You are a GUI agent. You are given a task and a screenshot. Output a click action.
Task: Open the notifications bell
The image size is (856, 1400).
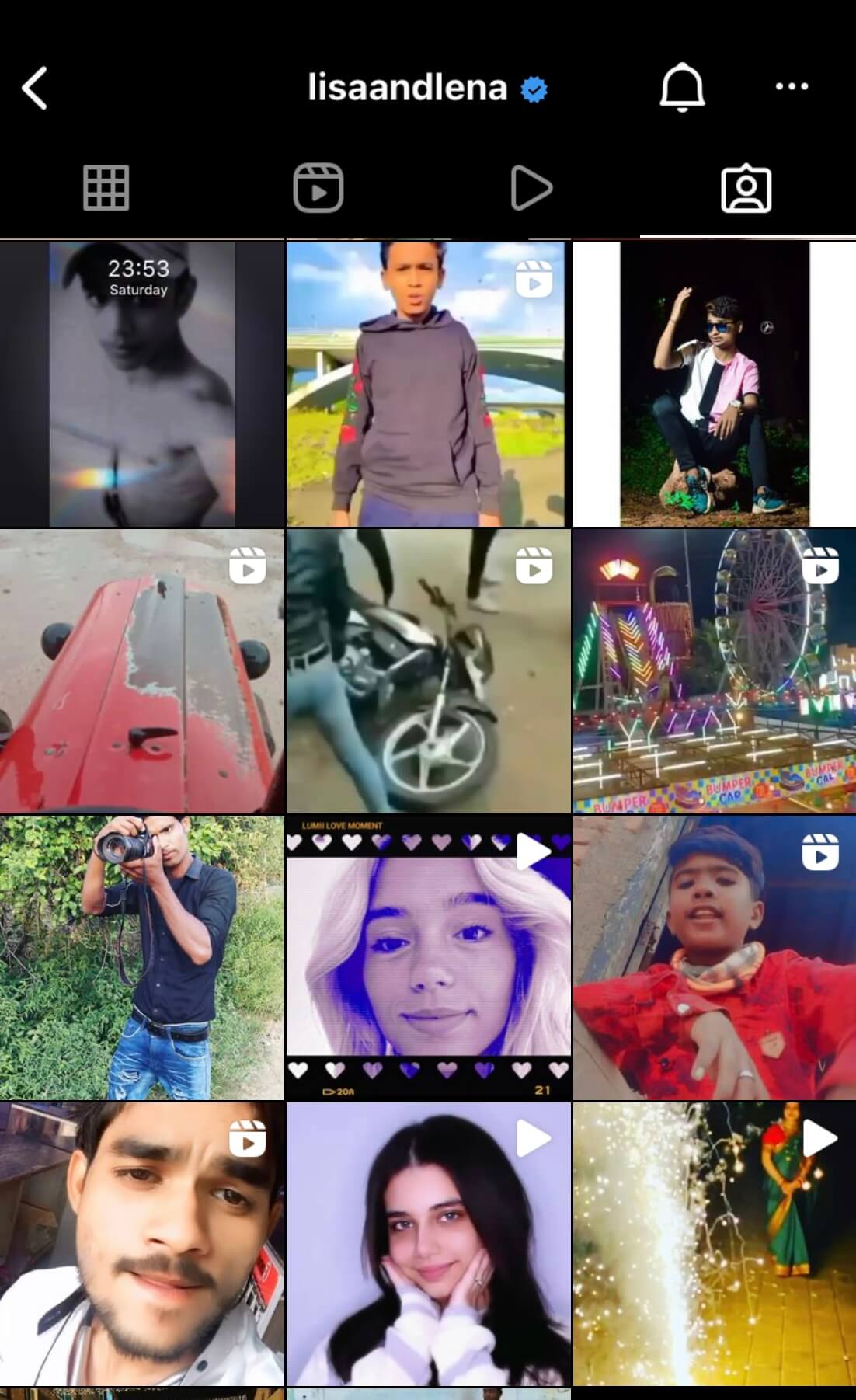tap(682, 87)
